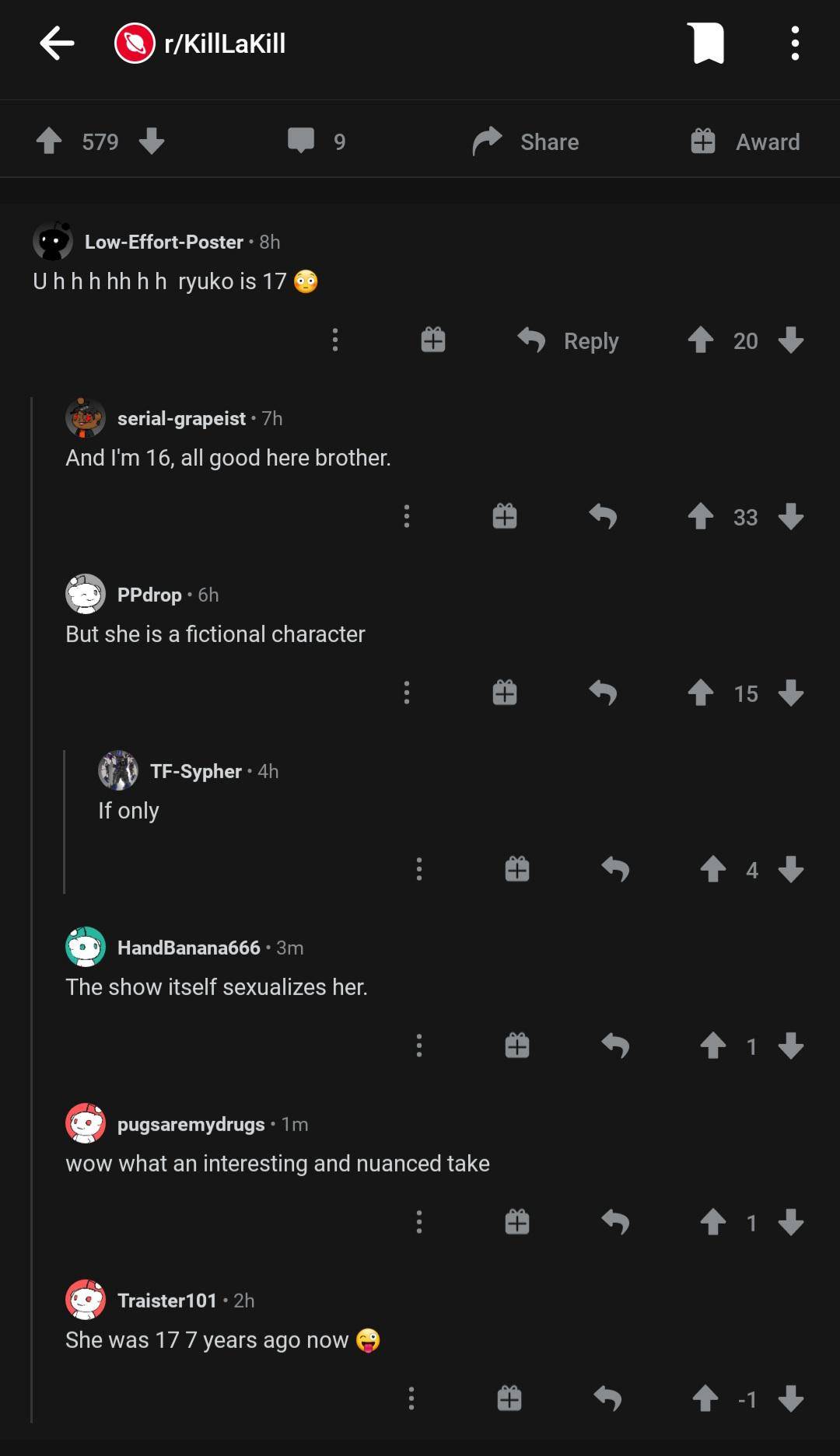Give award to TF-Sypher's comment

(517, 869)
